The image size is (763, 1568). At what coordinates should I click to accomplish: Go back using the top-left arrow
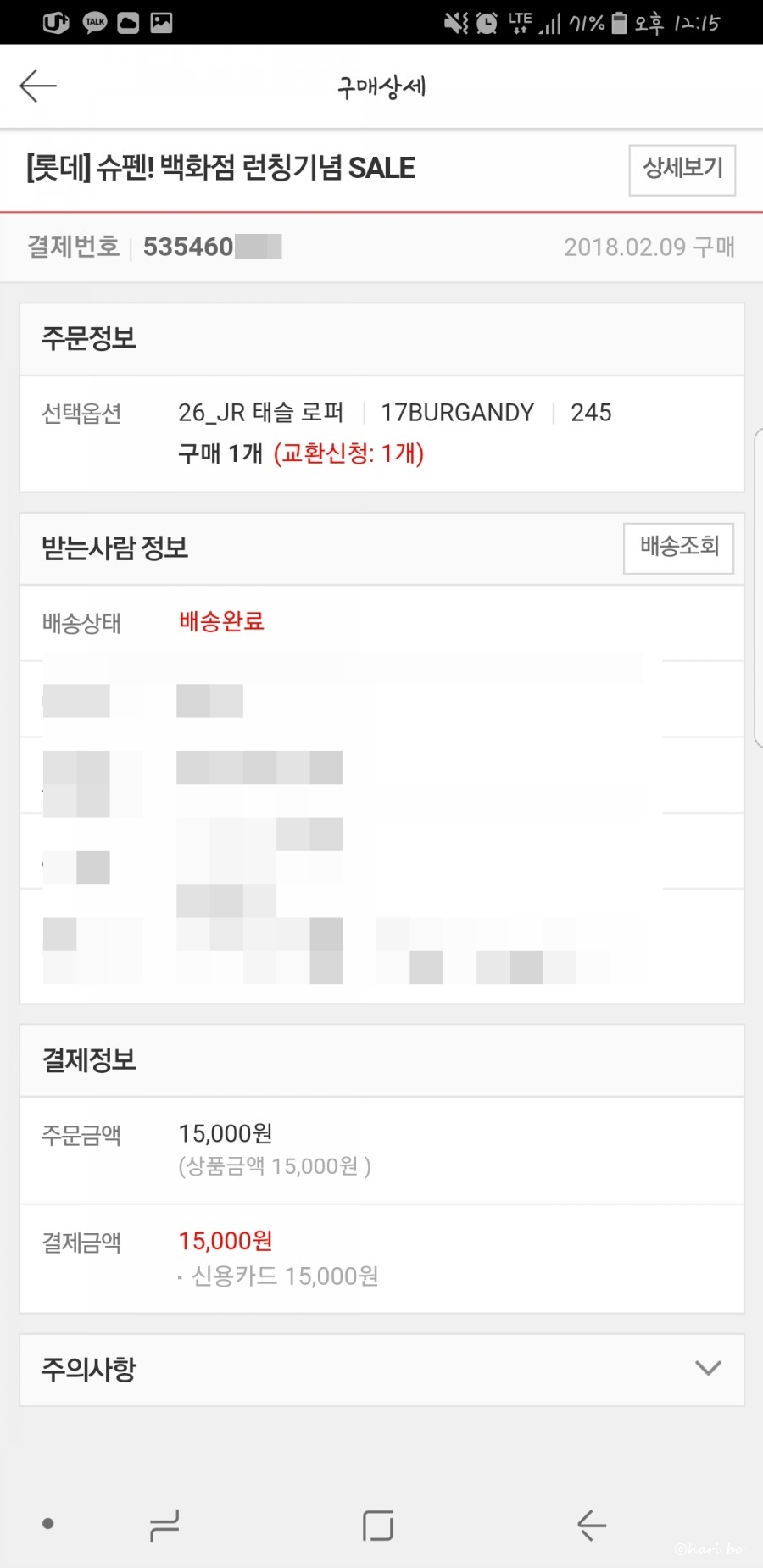coord(38,86)
